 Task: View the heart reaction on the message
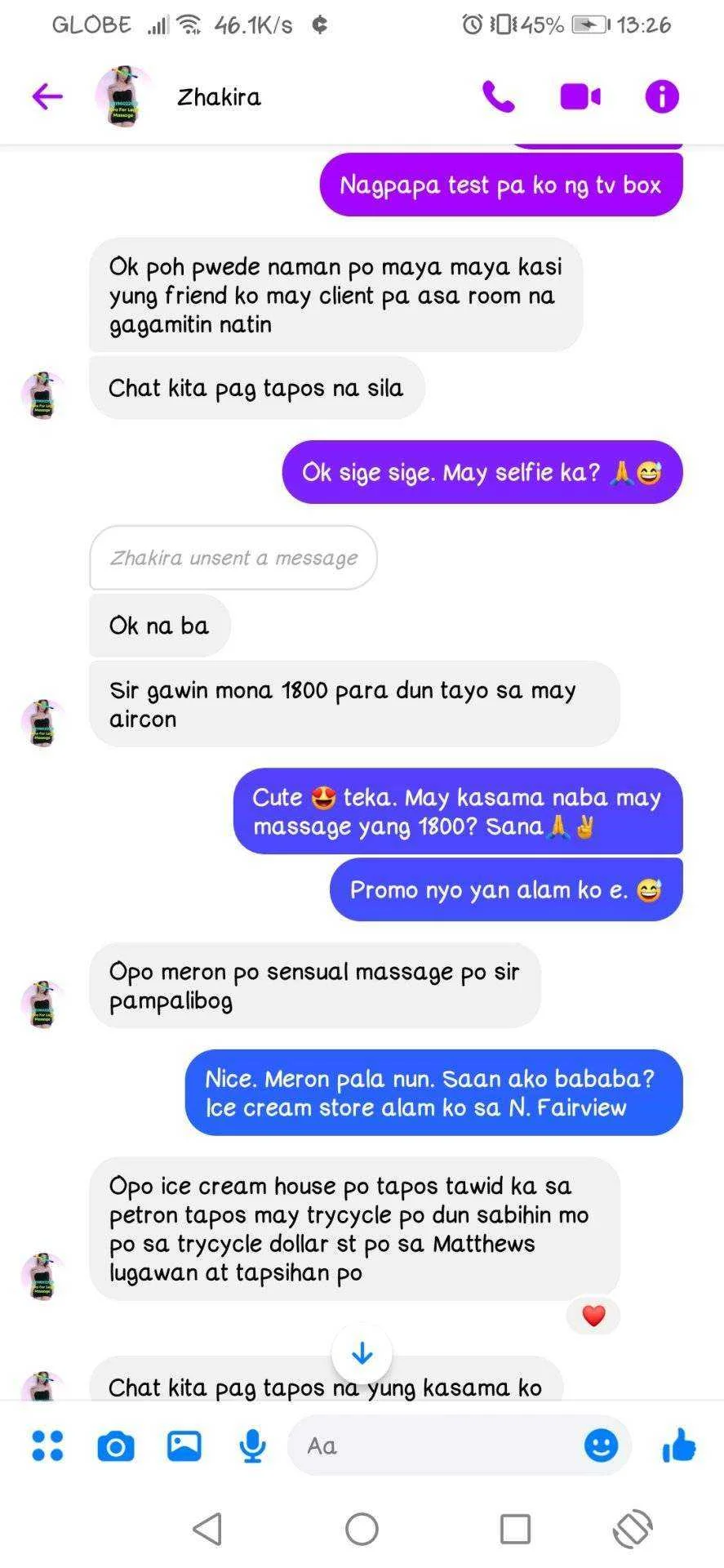click(x=593, y=1316)
